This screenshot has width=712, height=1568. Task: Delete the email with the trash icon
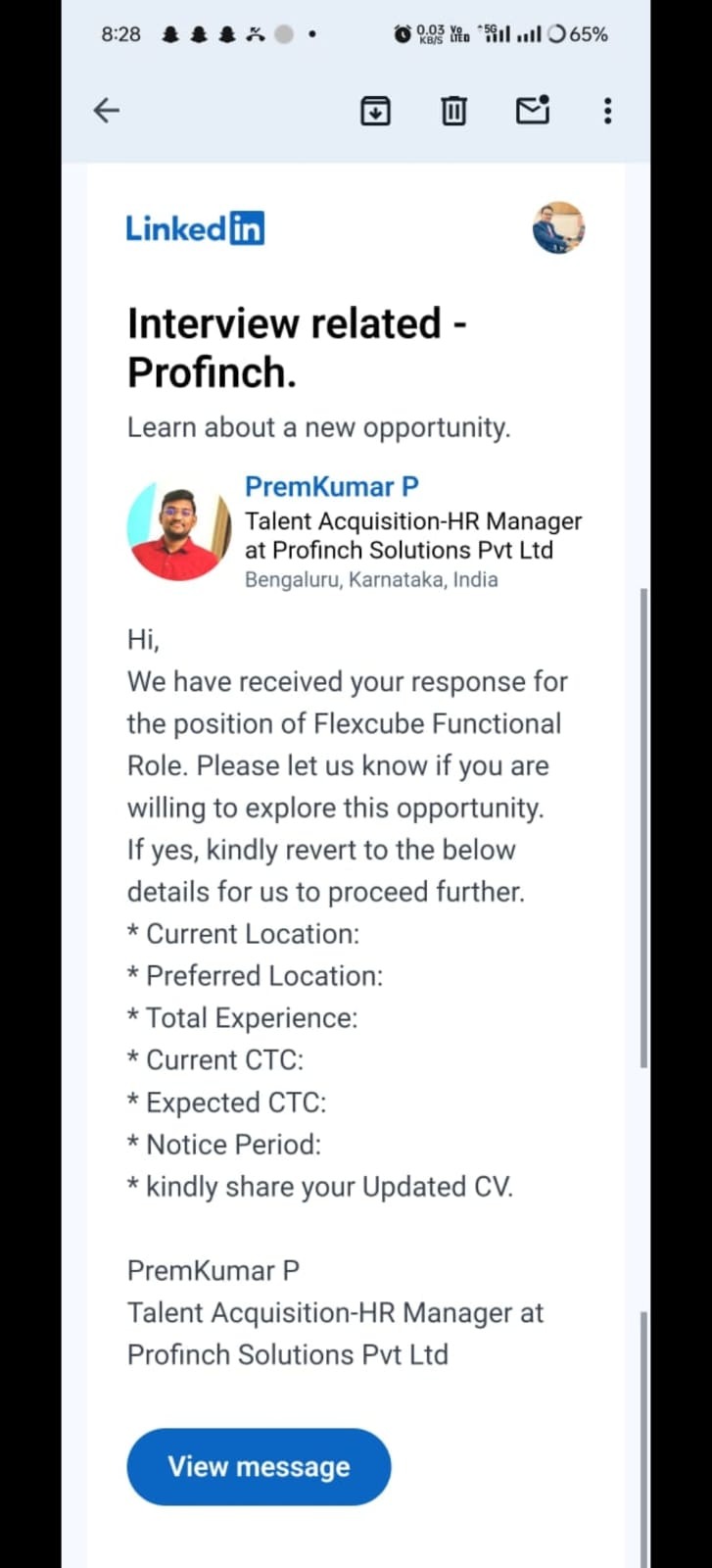pyautogui.click(x=452, y=111)
